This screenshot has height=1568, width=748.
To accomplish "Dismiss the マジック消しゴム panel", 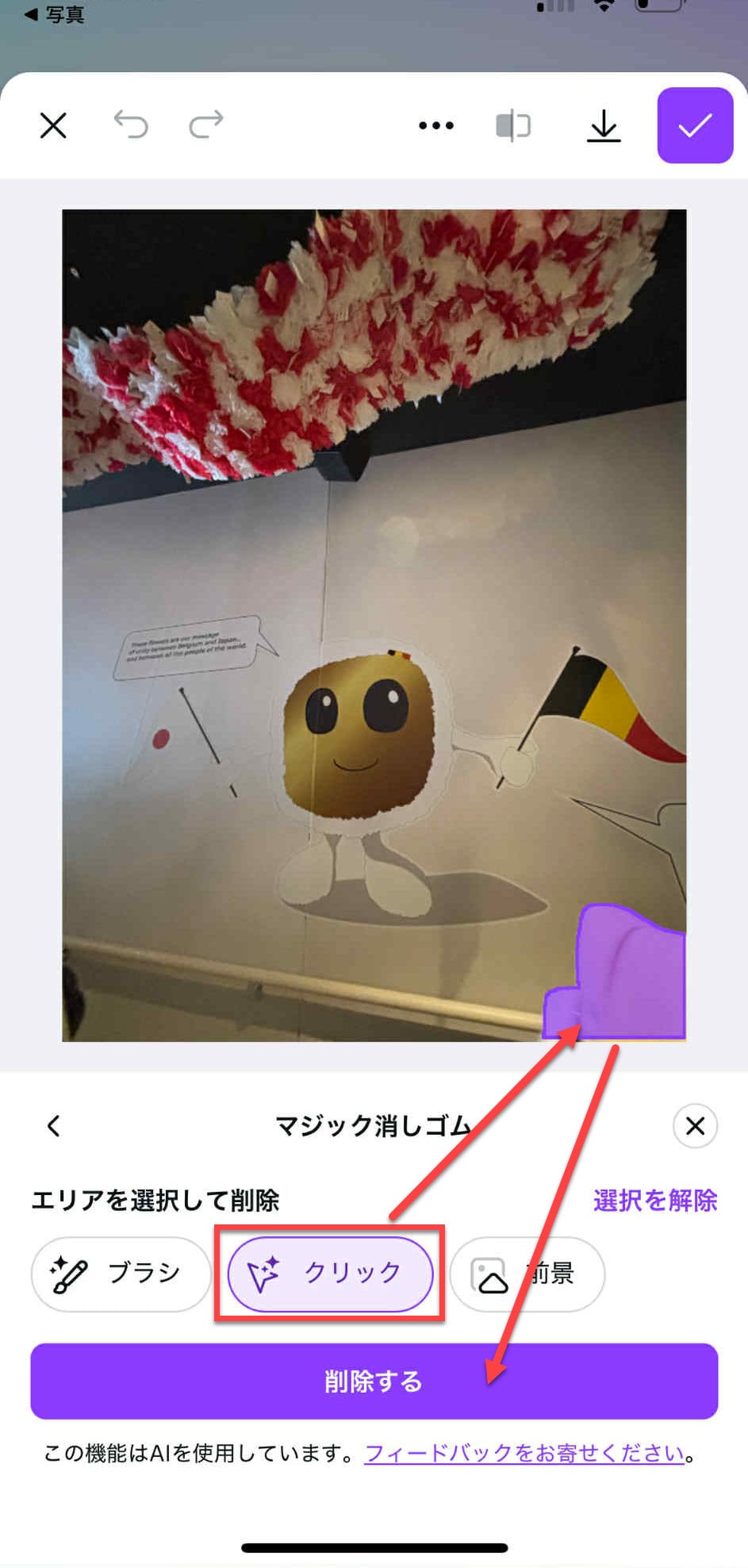I will [695, 1125].
